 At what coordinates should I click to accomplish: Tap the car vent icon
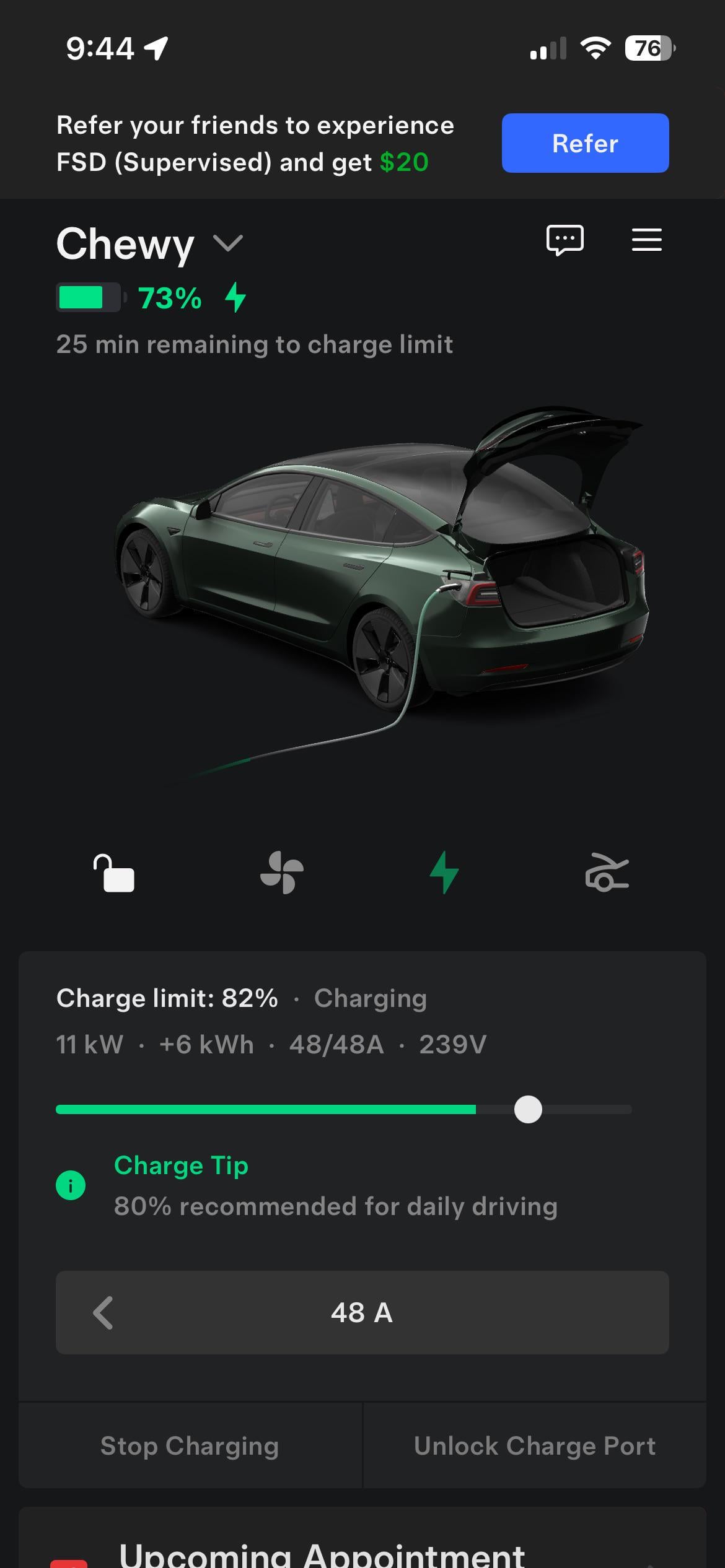click(607, 873)
